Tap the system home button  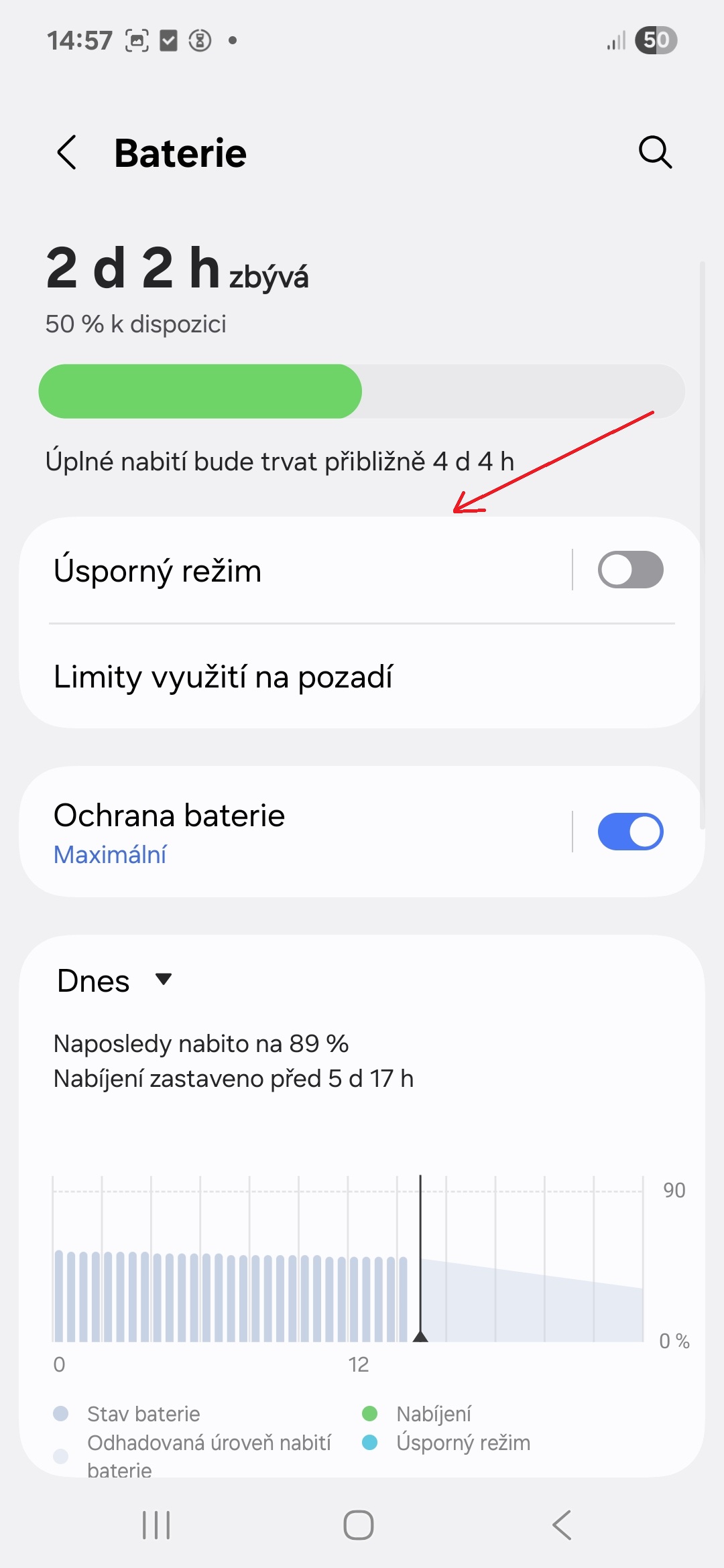click(x=359, y=1525)
